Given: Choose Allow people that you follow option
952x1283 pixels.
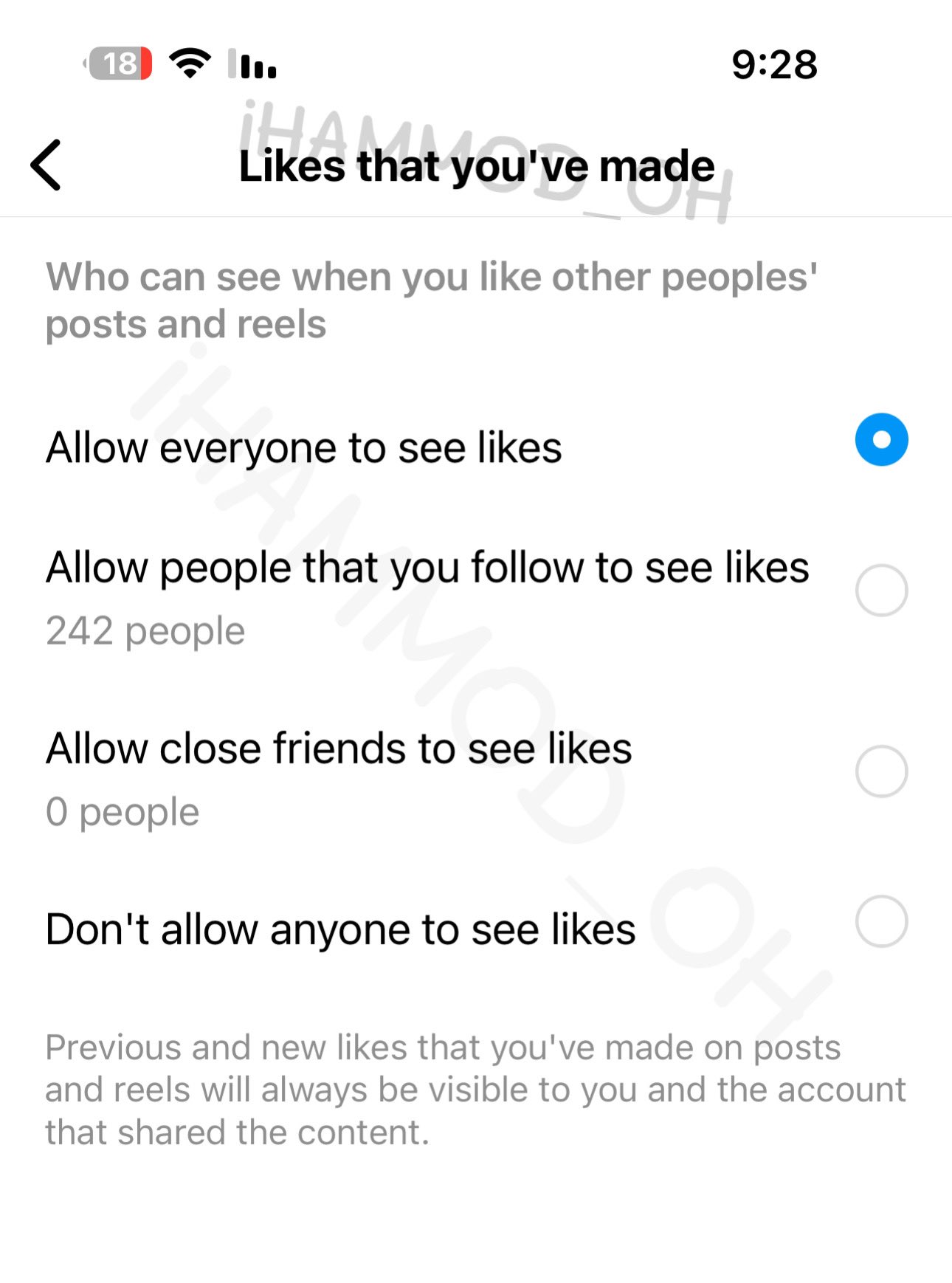Looking at the screenshot, I should [880, 591].
